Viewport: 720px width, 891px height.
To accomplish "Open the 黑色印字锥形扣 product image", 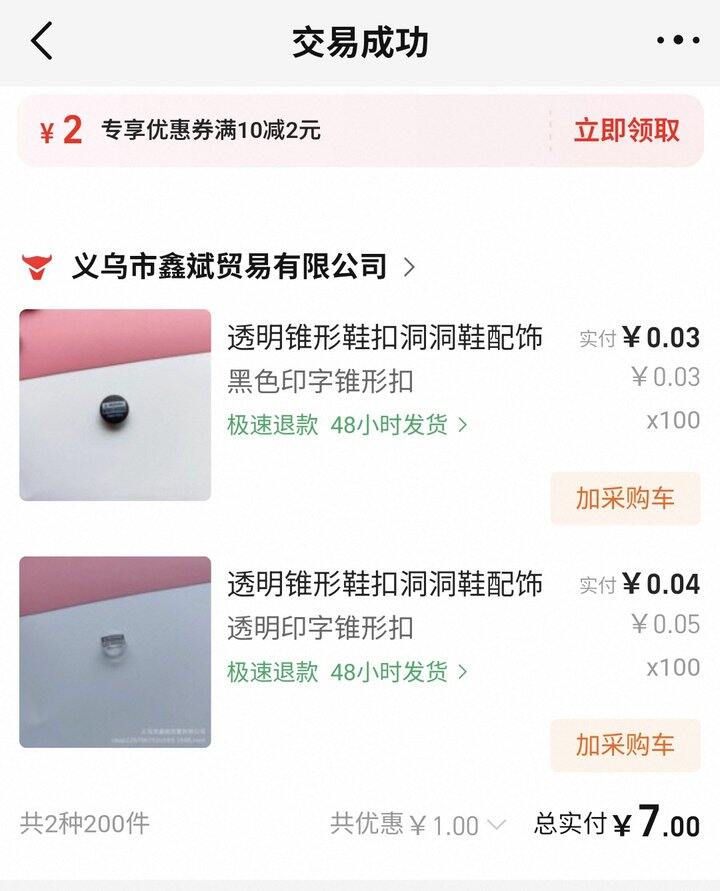I will tap(115, 405).
